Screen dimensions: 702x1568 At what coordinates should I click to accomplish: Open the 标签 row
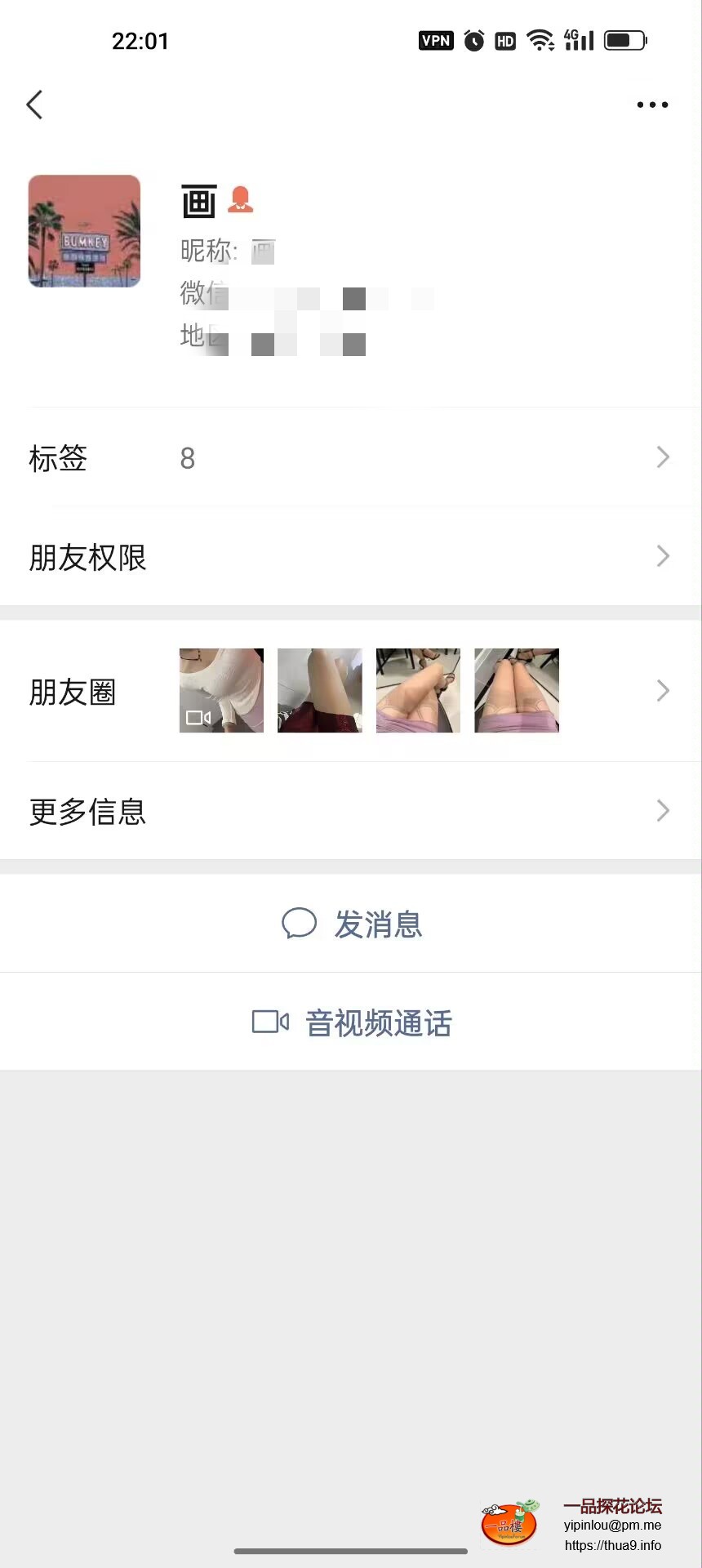coord(351,458)
